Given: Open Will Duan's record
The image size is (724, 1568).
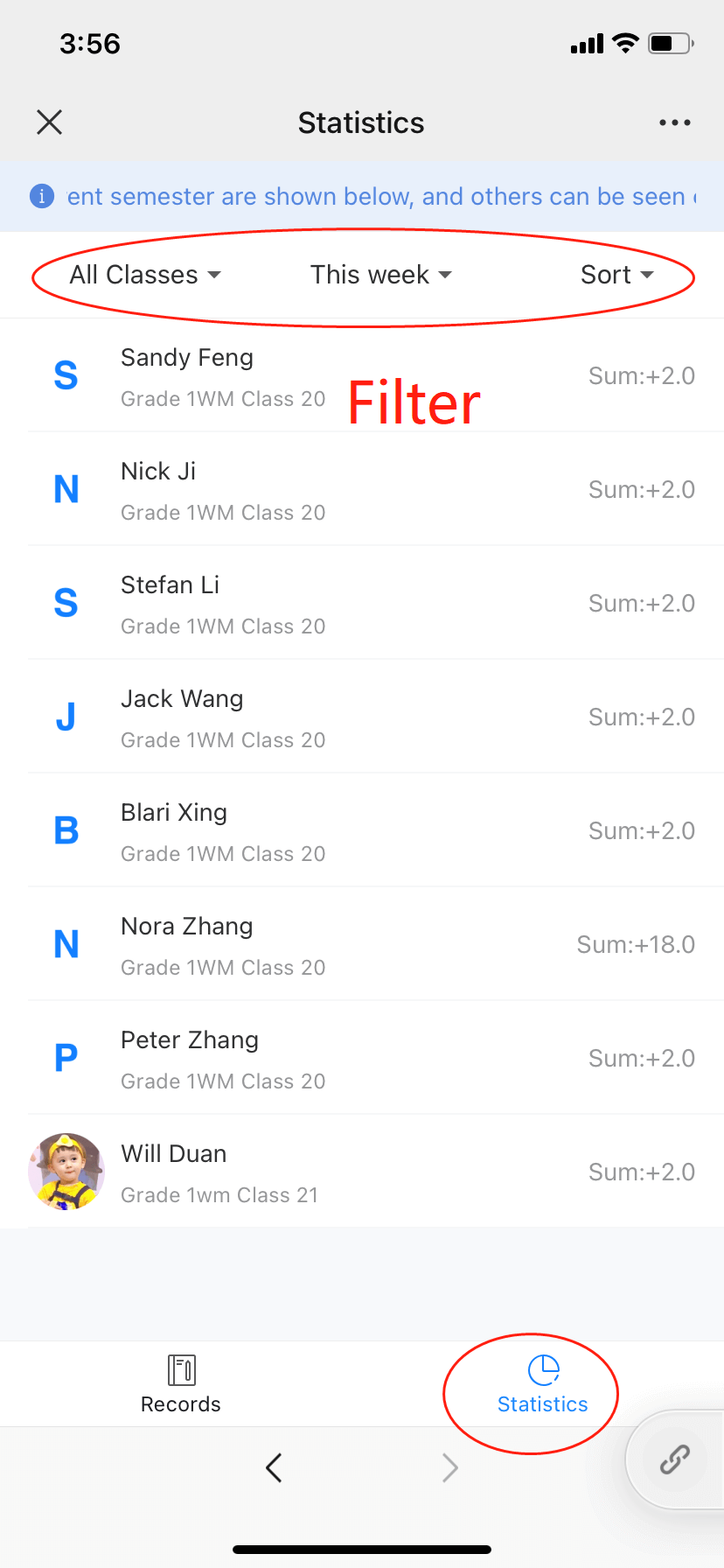Looking at the screenshot, I should (x=362, y=1172).
